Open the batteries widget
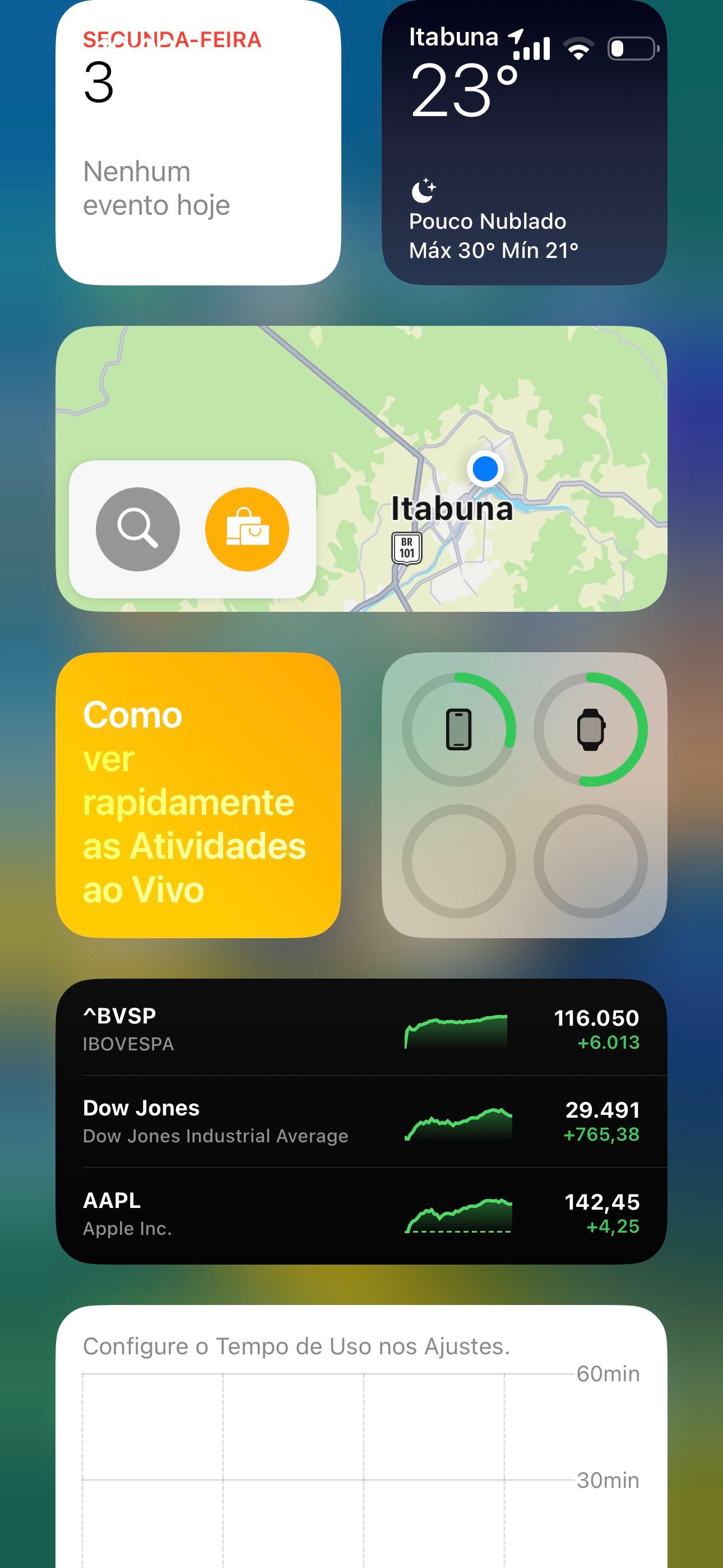The image size is (723, 1568). point(524,795)
